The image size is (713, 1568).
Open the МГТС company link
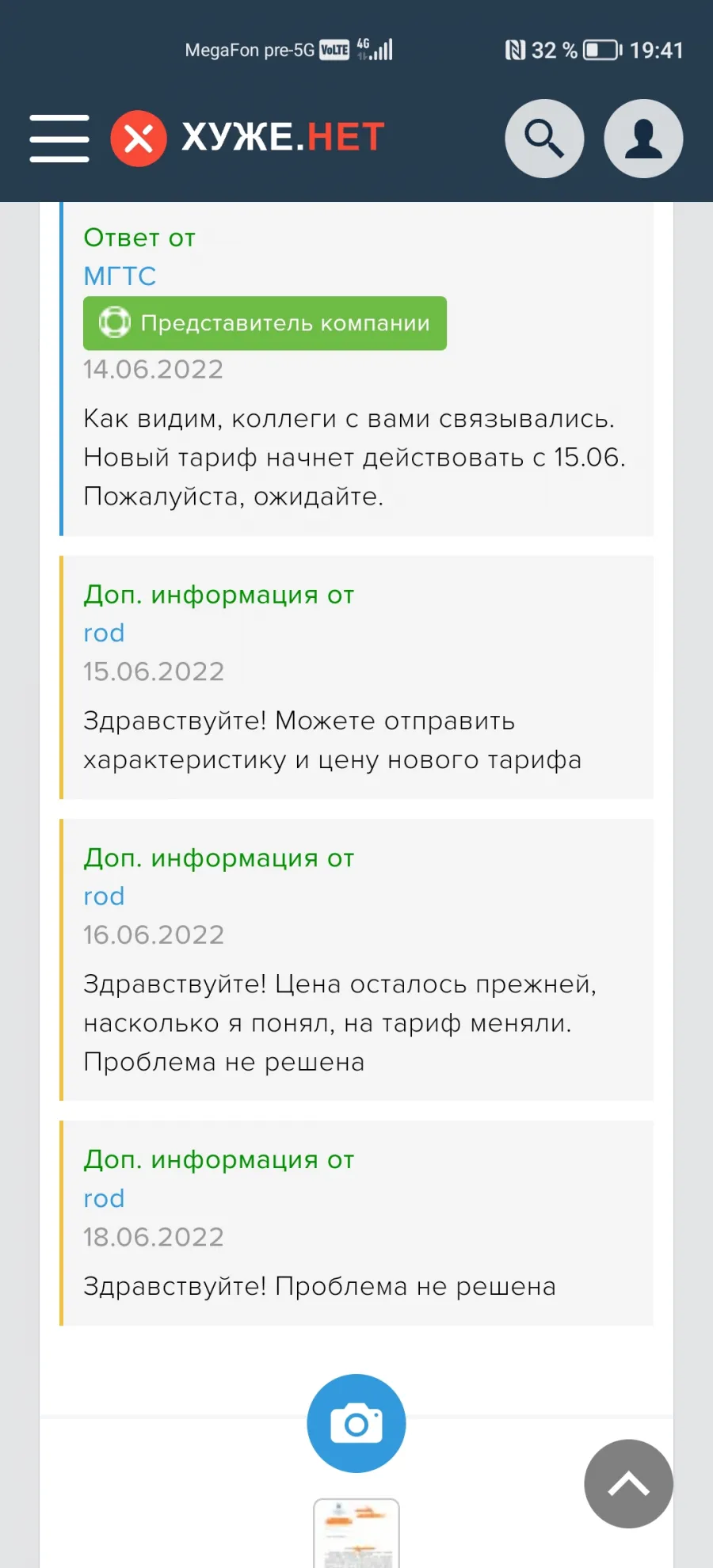point(120,276)
